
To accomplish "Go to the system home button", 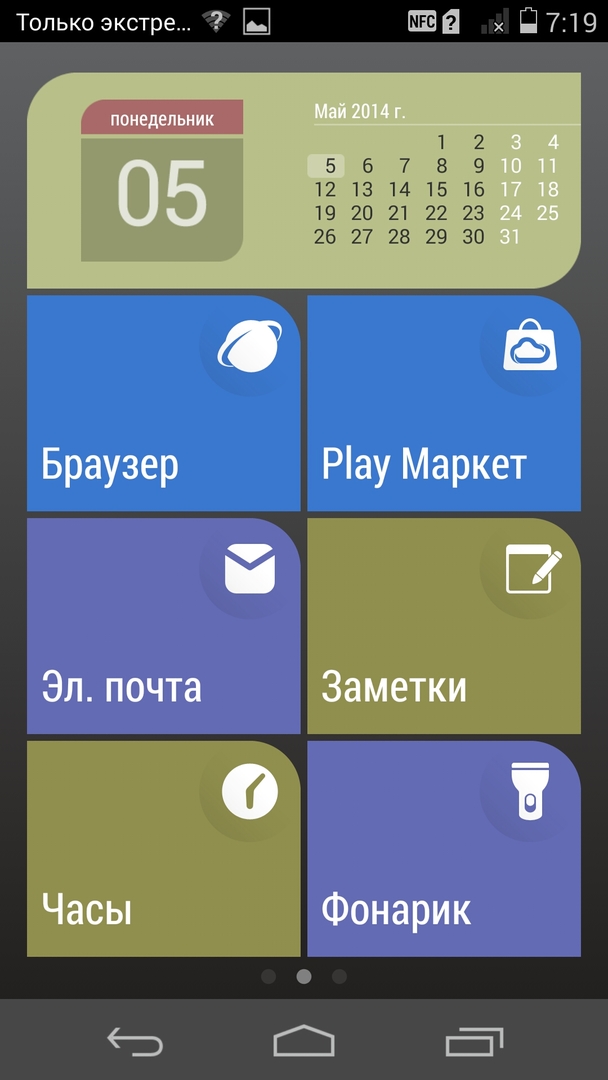I will click(x=304, y=1042).
